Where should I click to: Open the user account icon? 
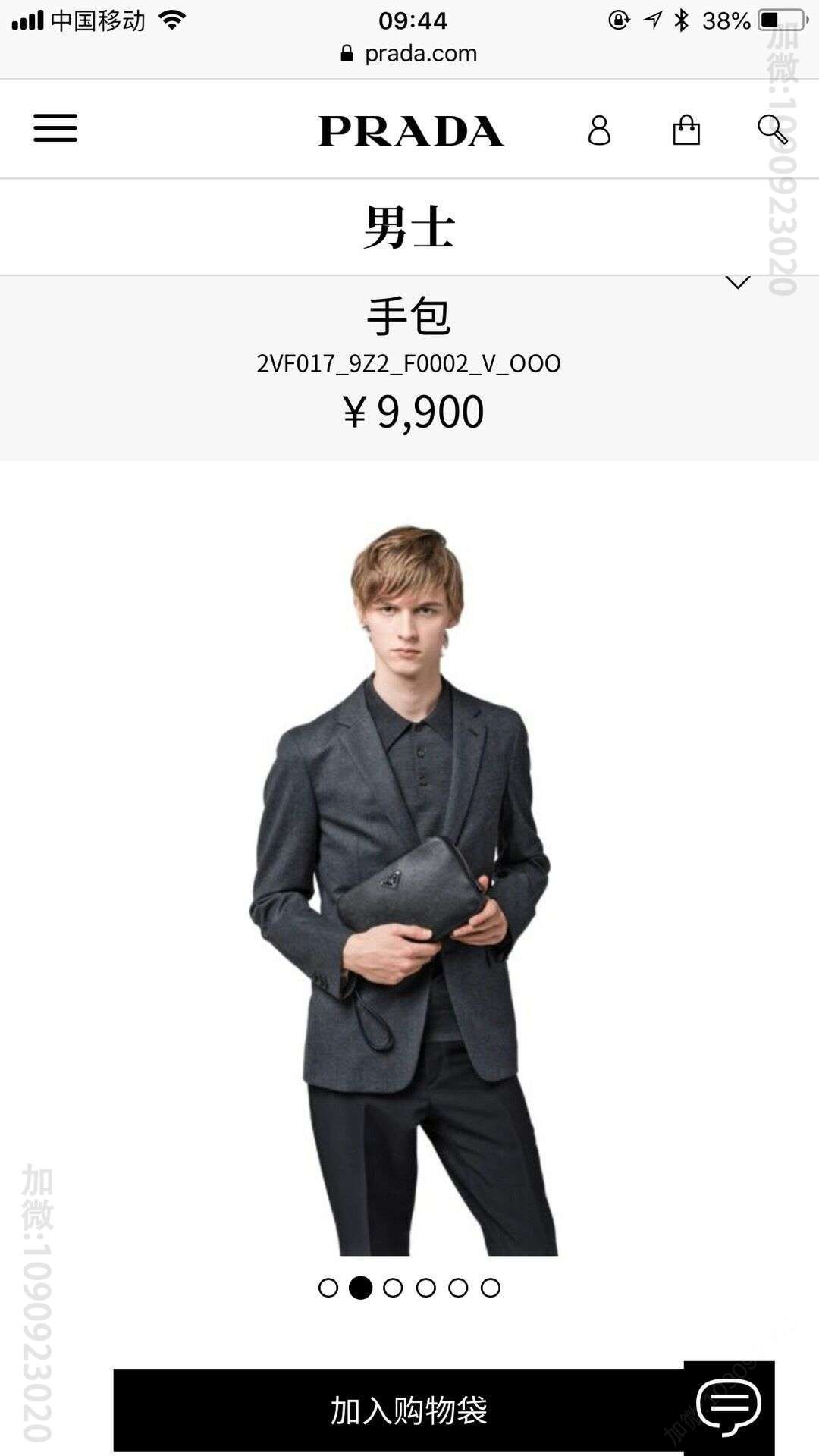599,130
